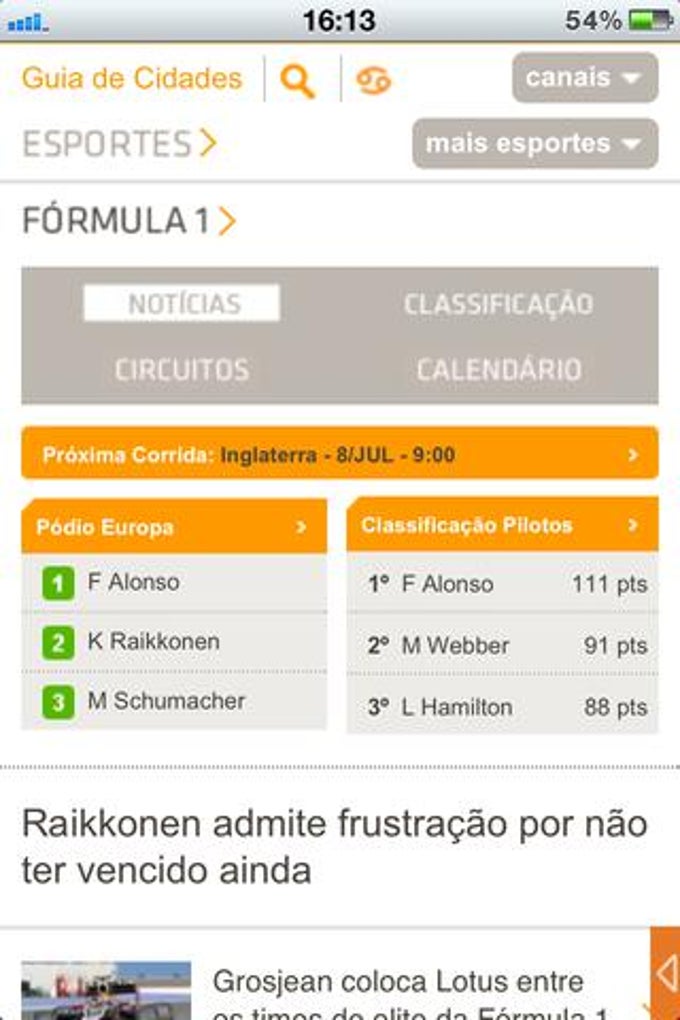Expand the mais esportes dropdown
Viewport: 680px width, 1020px height.
pyautogui.click(x=535, y=144)
